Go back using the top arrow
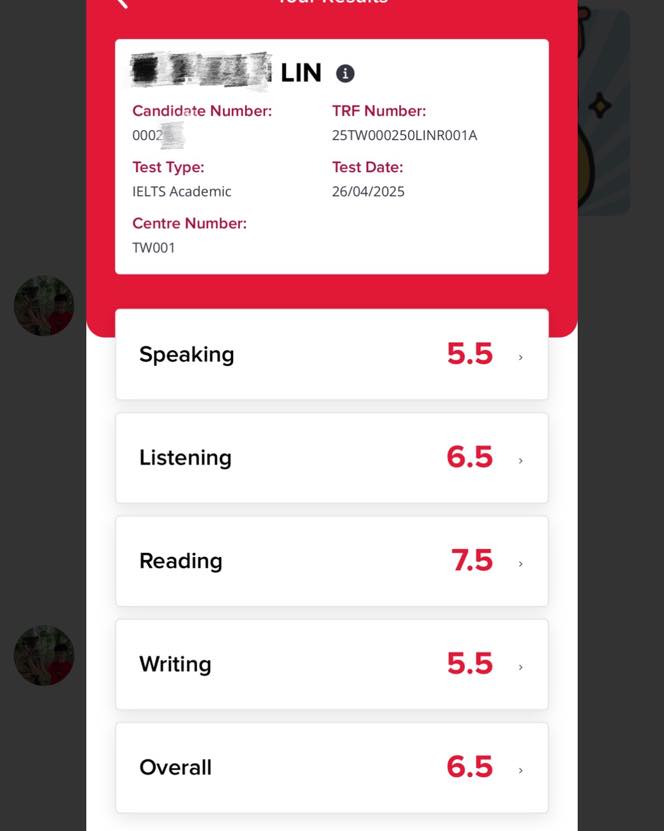This screenshot has height=831, width=664. (x=123, y=3)
